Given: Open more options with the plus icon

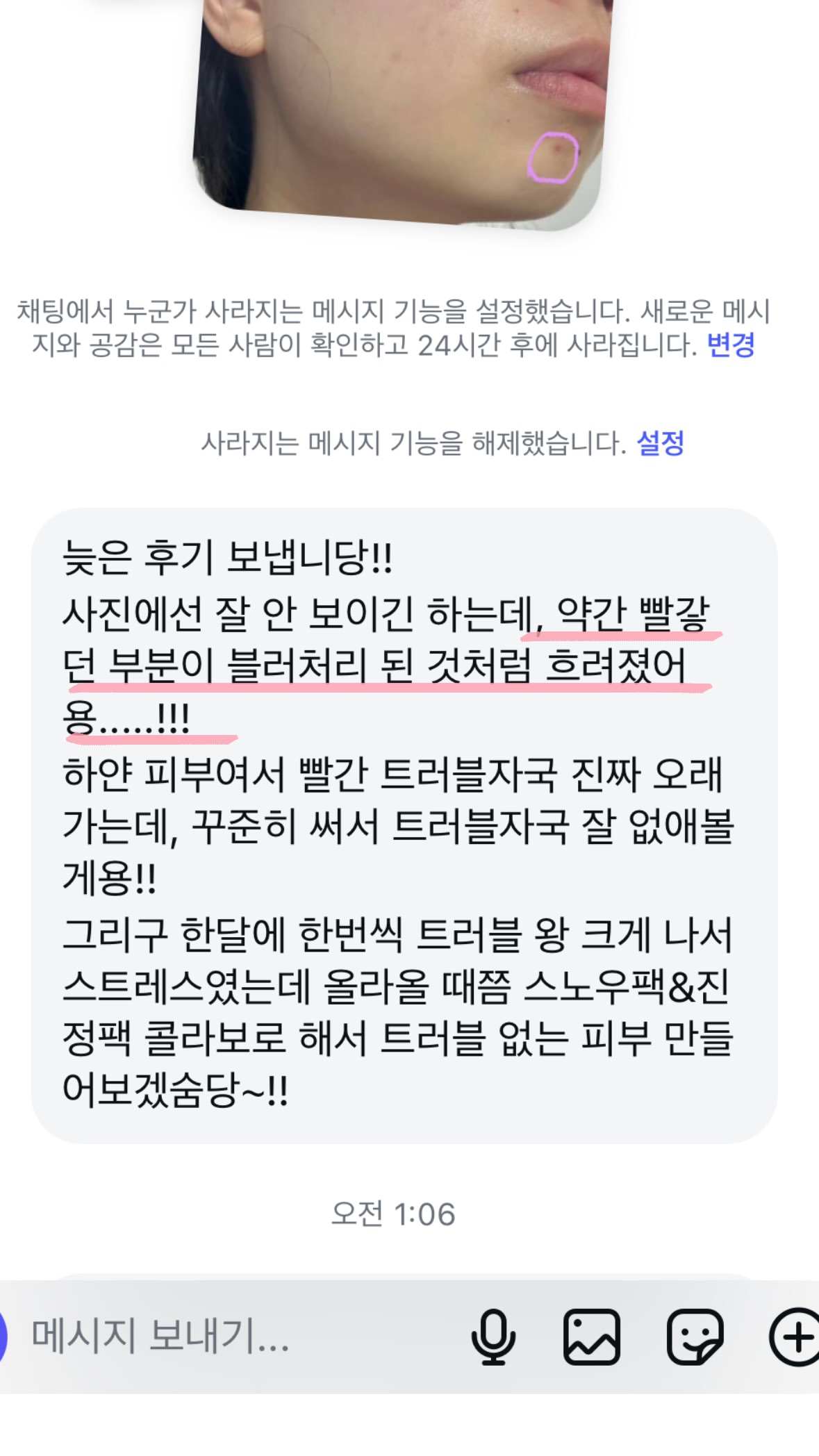Looking at the screenshot, I should [795, 1337].
